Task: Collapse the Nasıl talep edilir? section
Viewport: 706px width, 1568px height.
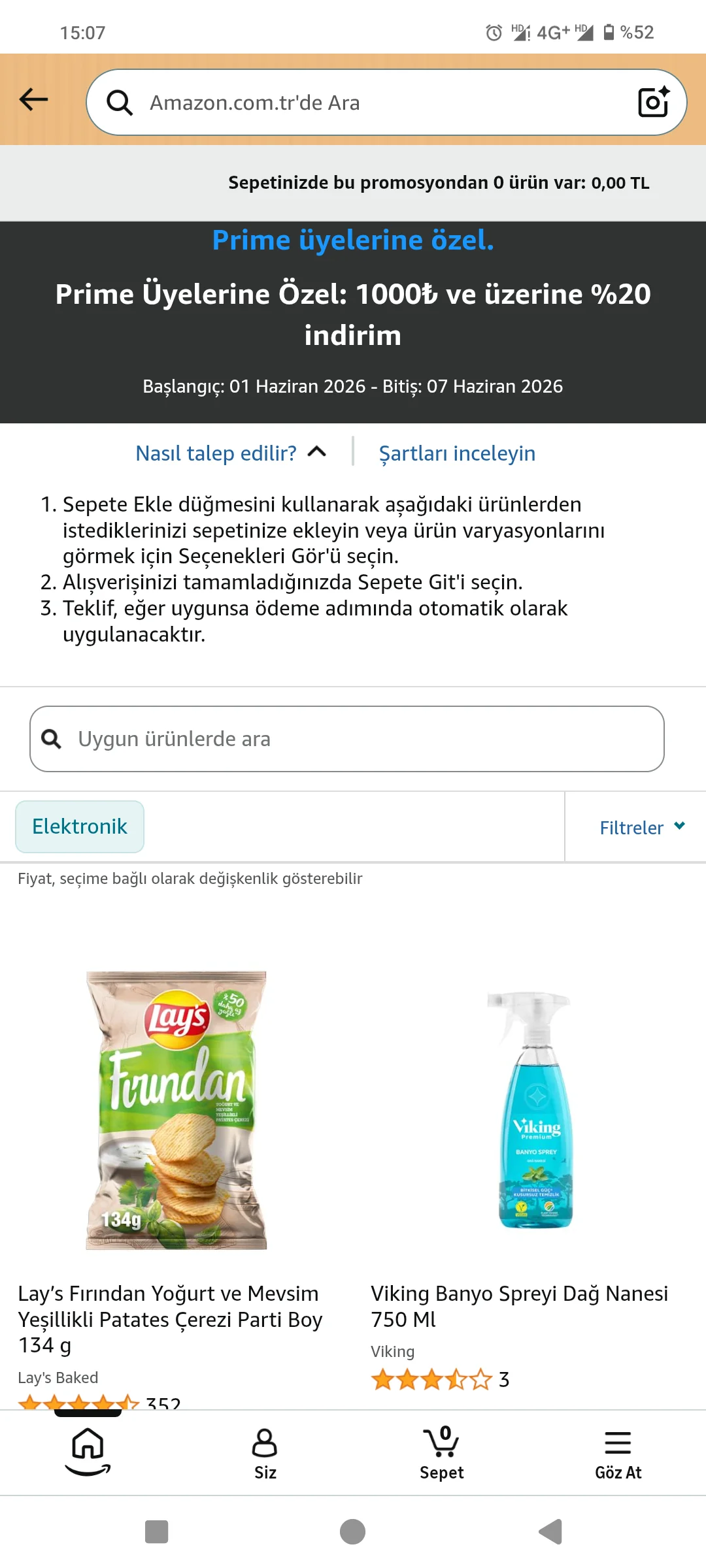Action: 231,453
